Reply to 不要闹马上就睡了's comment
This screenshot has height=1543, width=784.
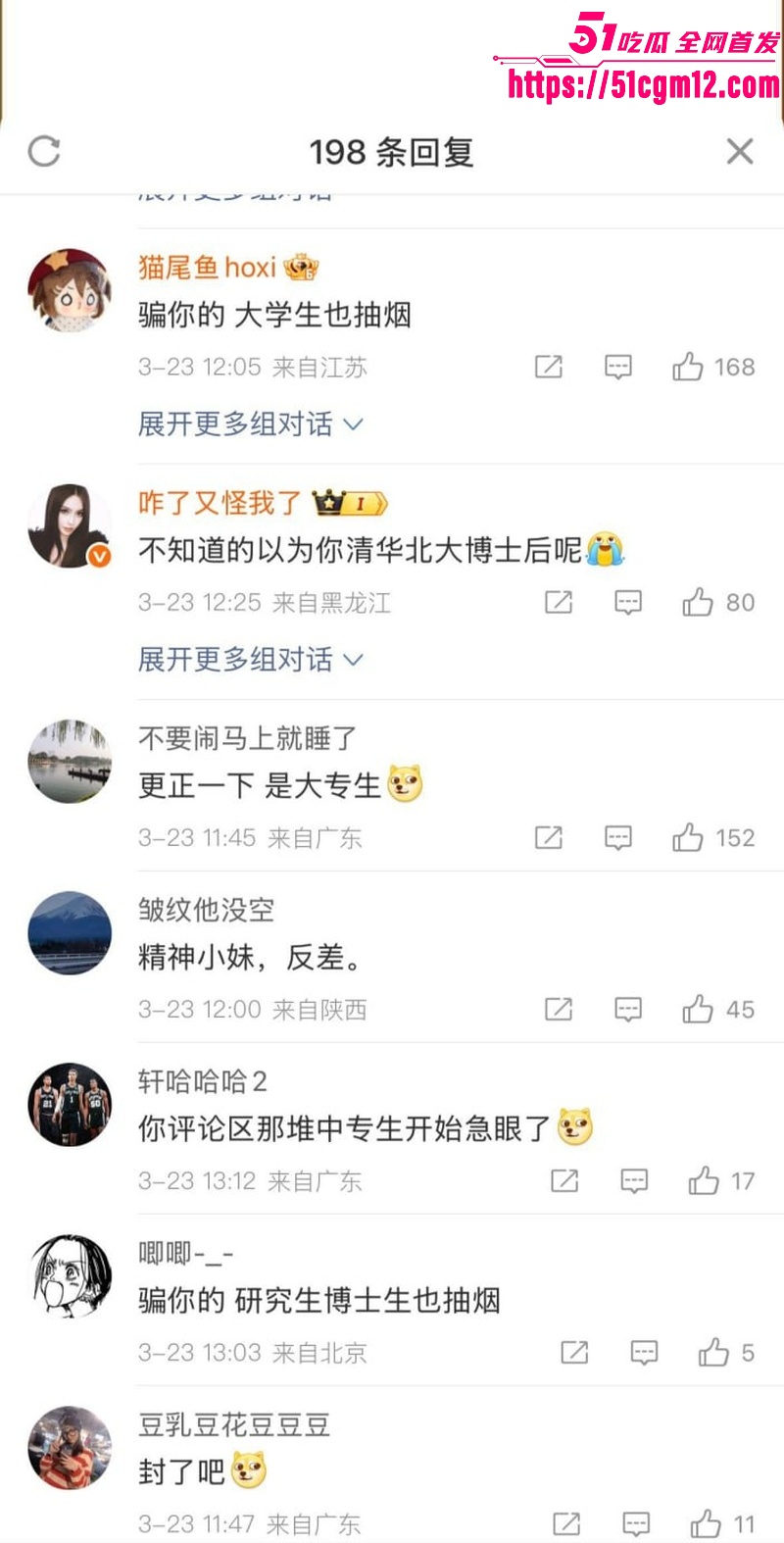[x=617, y=837]
